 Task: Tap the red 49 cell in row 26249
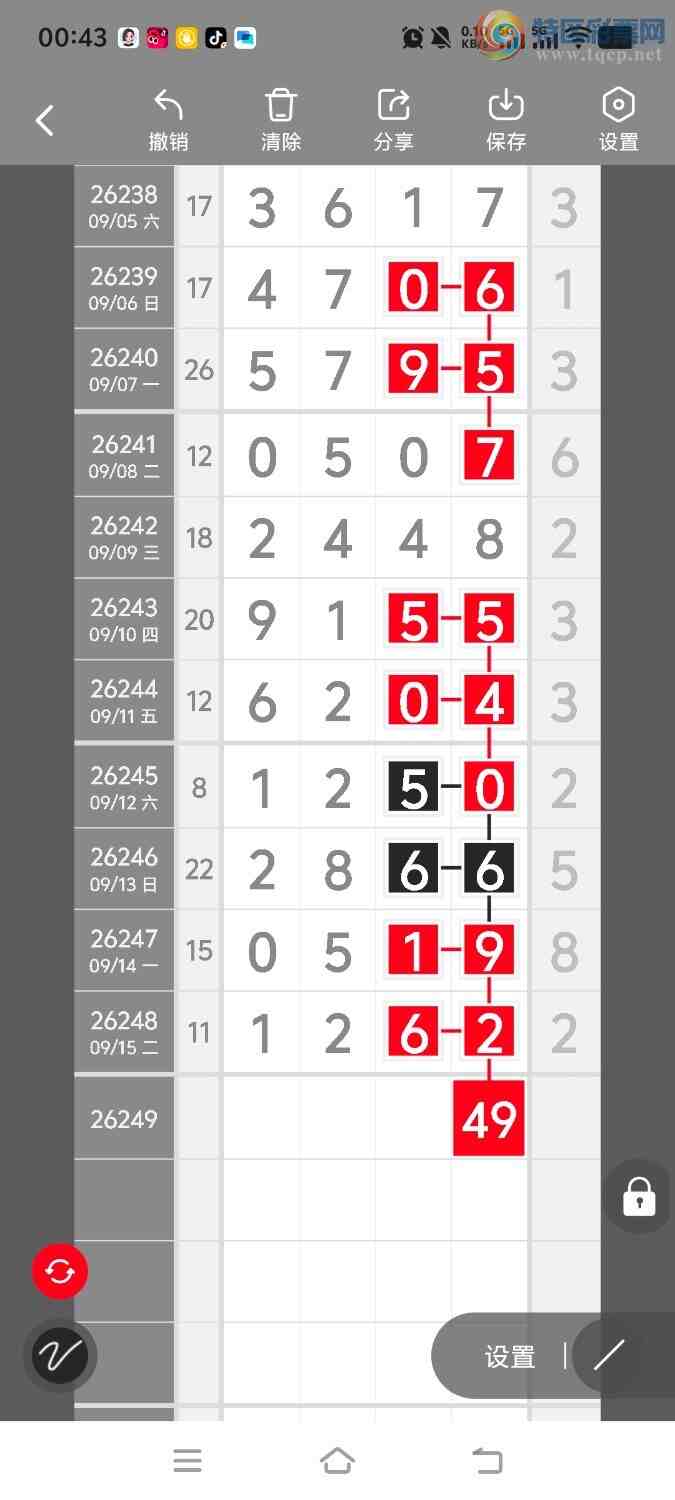pyautogui.click(x=489, y=1118)
